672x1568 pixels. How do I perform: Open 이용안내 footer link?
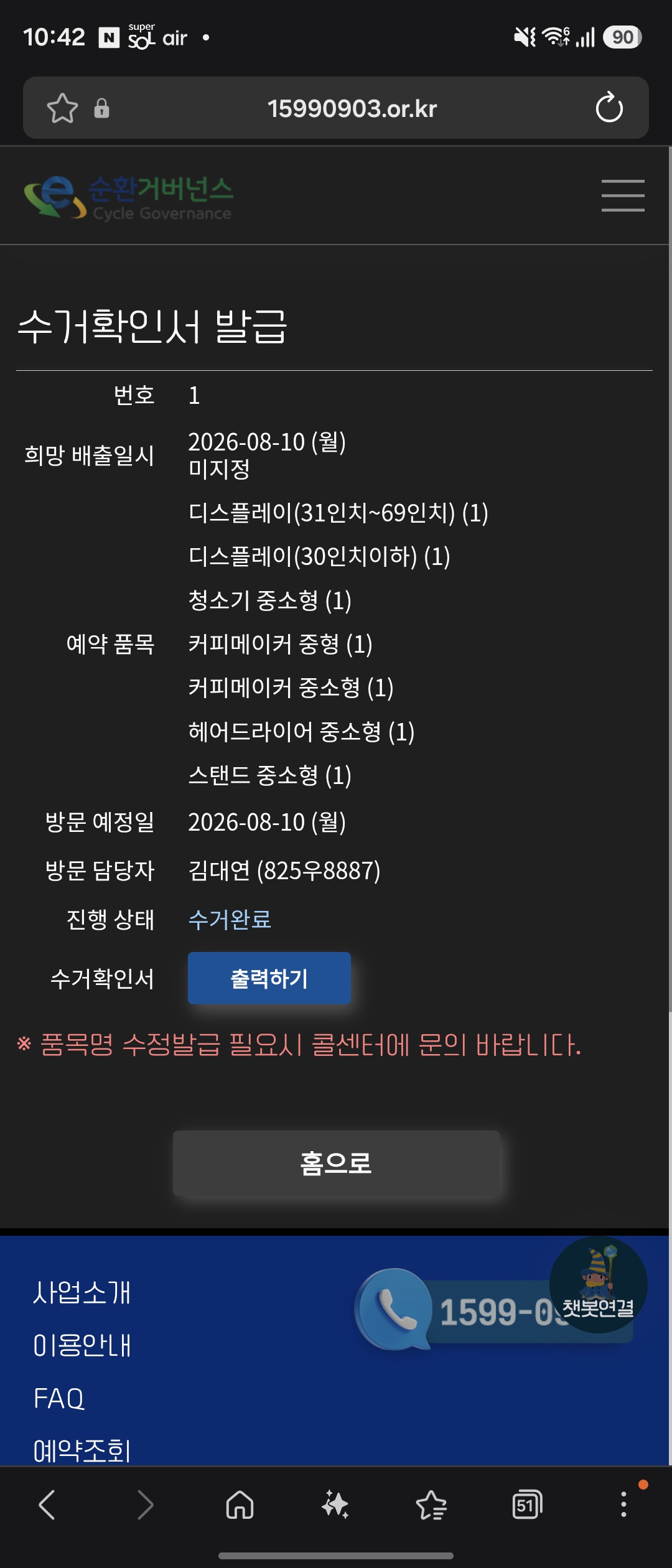(x=82, y=1345)
